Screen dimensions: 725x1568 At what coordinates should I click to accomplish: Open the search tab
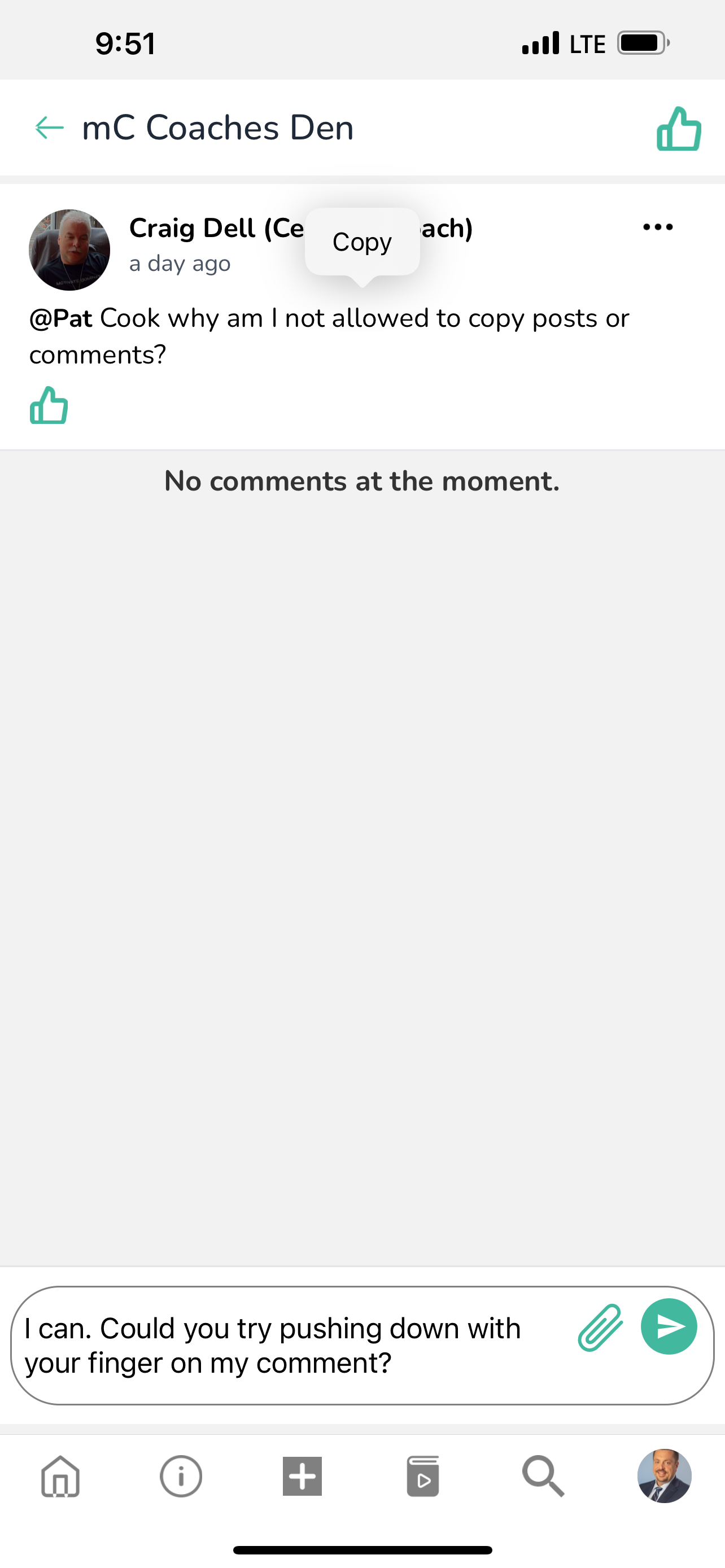pyautogui.click(x=543, y=1476)
